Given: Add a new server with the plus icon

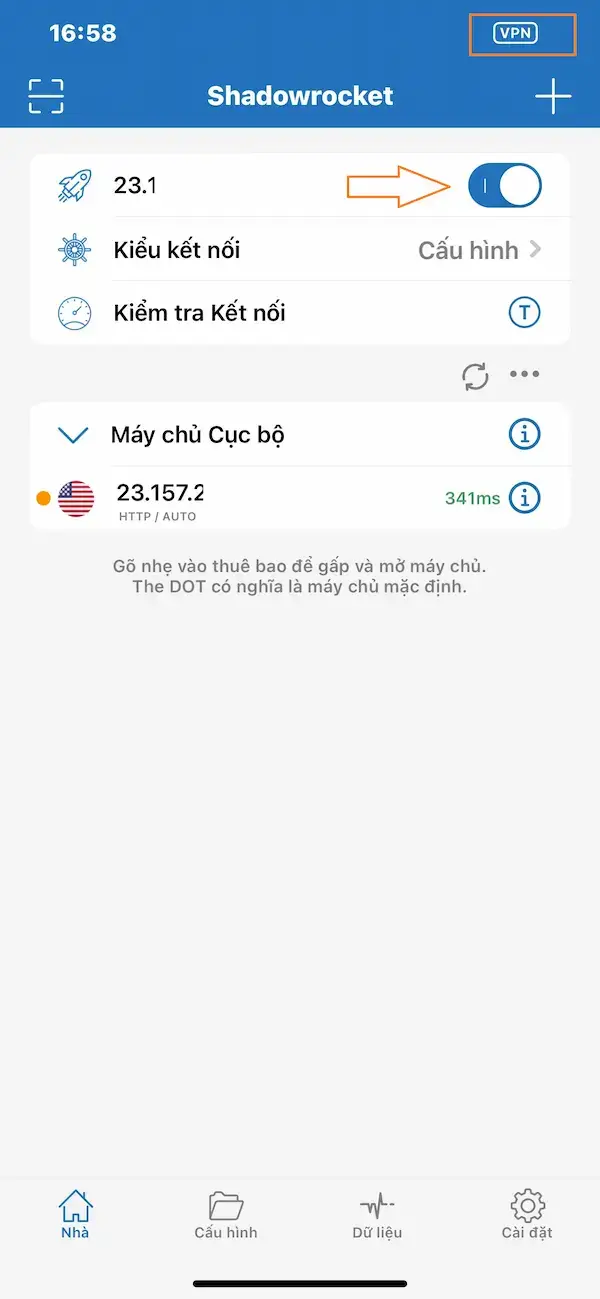Looking at the screenshot, I should 553,96.
